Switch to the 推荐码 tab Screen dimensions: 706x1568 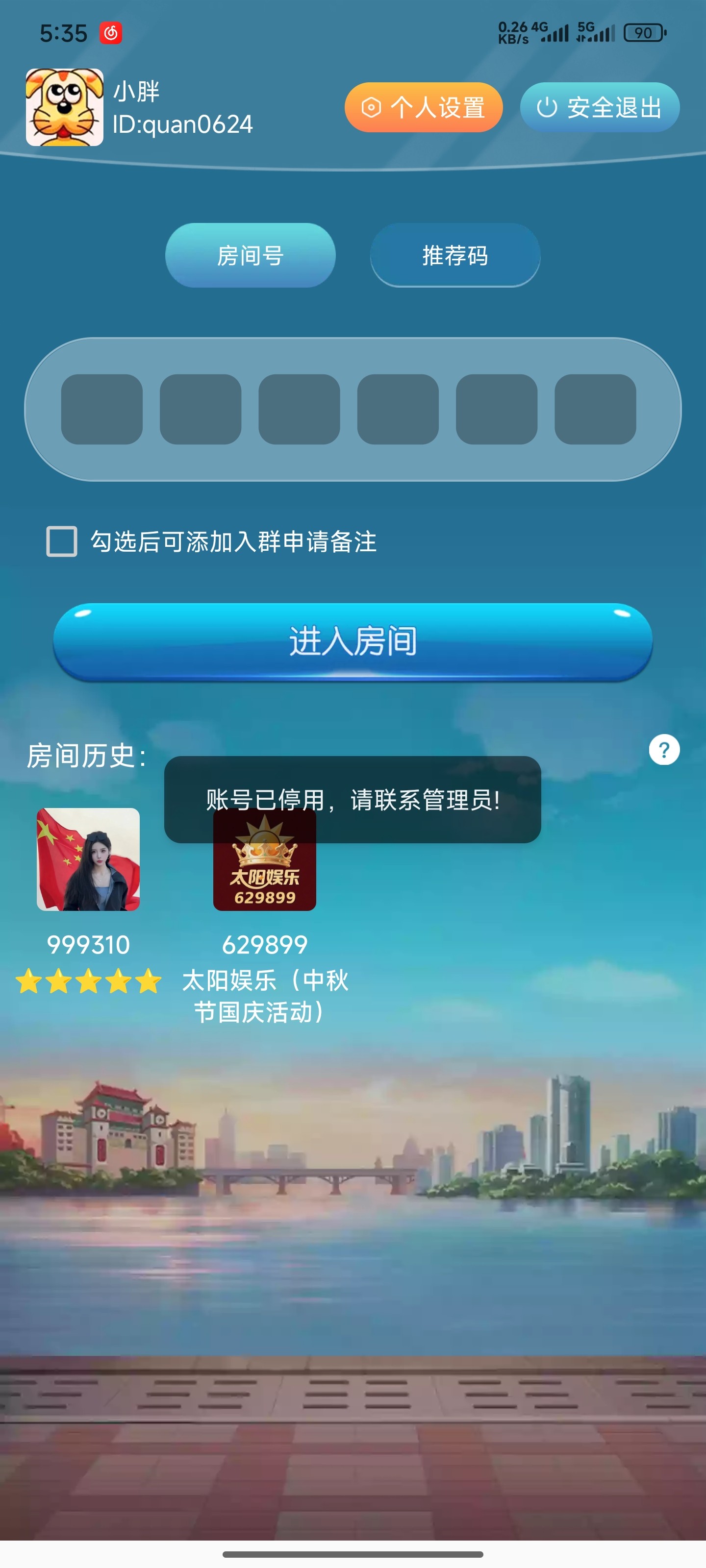[x=454, y=255]
